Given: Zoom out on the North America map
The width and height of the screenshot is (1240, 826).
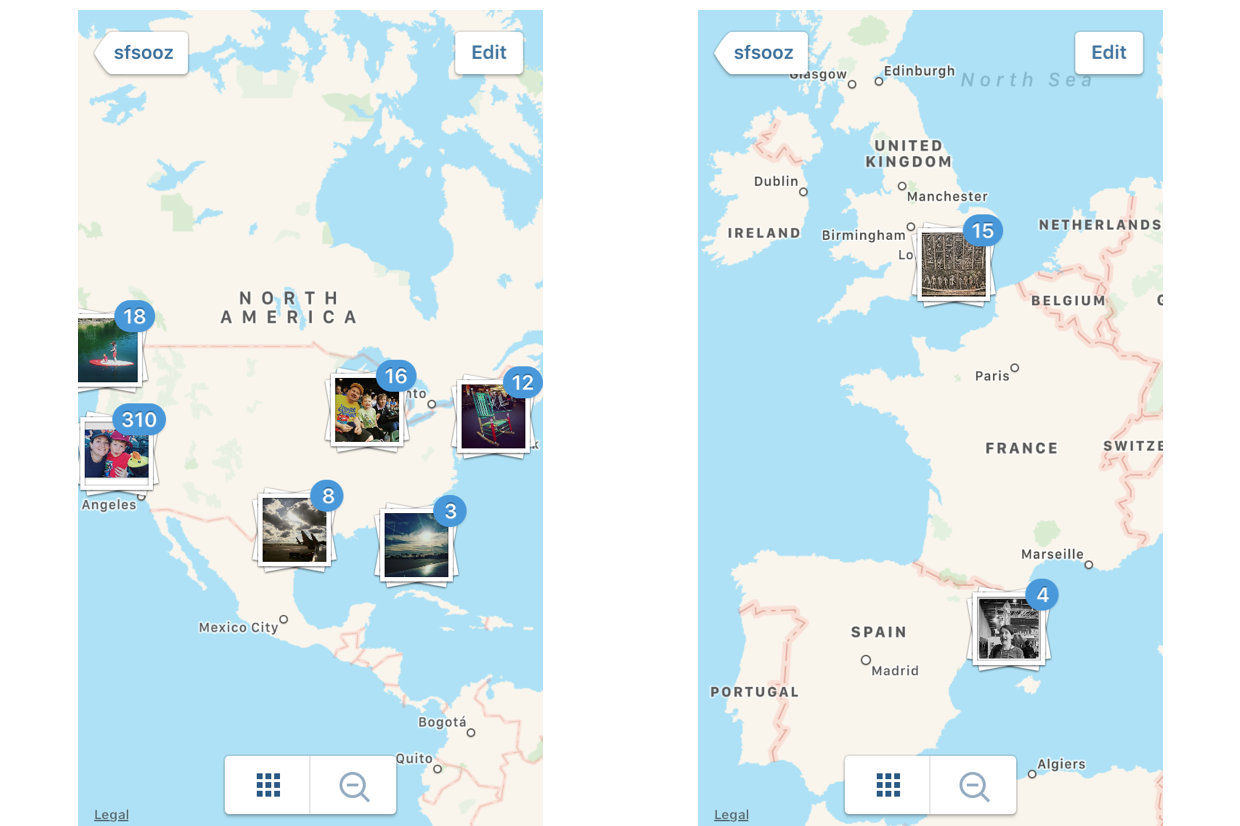Looking at the screenshot, I should pyautogui.click(x=354, y=786).
